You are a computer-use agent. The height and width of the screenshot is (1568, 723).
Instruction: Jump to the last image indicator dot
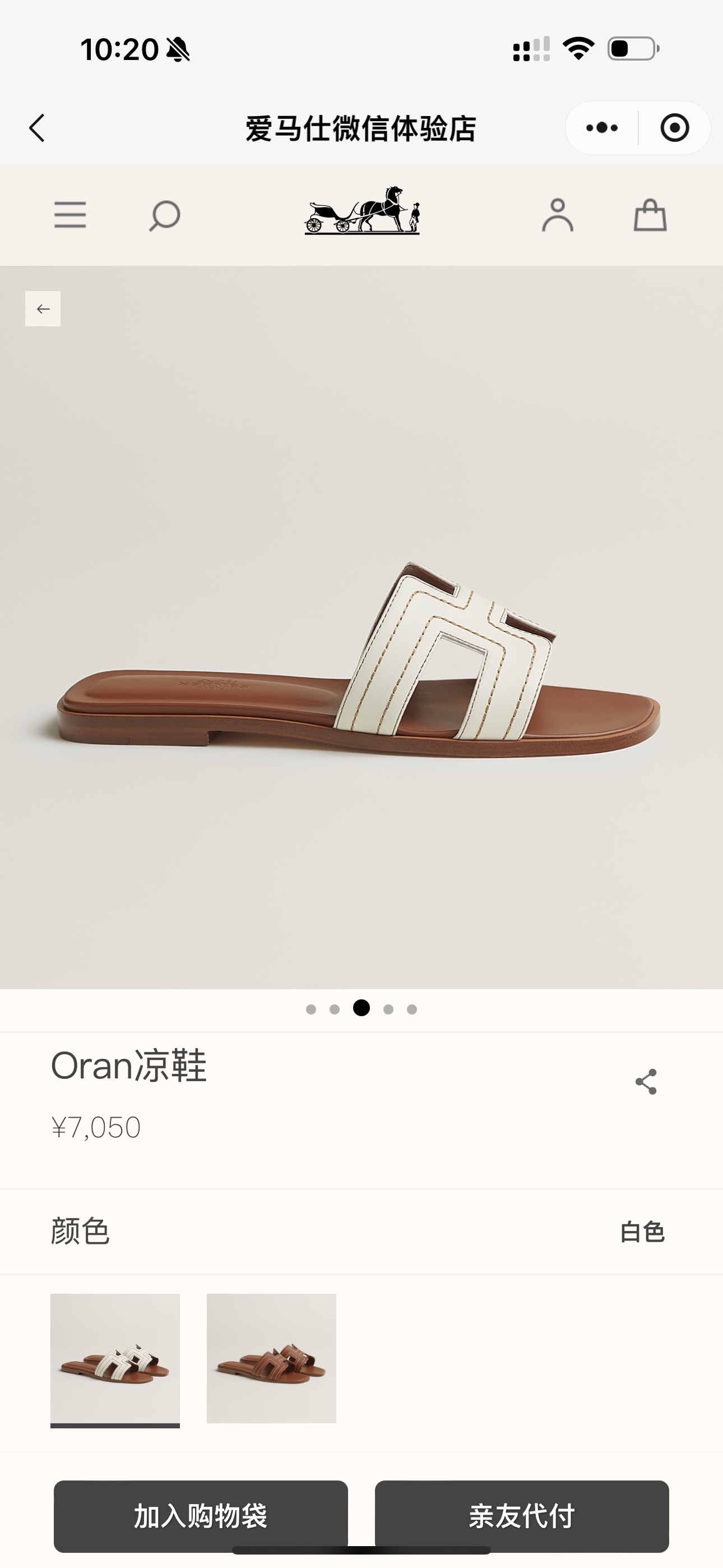pos(412,1009)
